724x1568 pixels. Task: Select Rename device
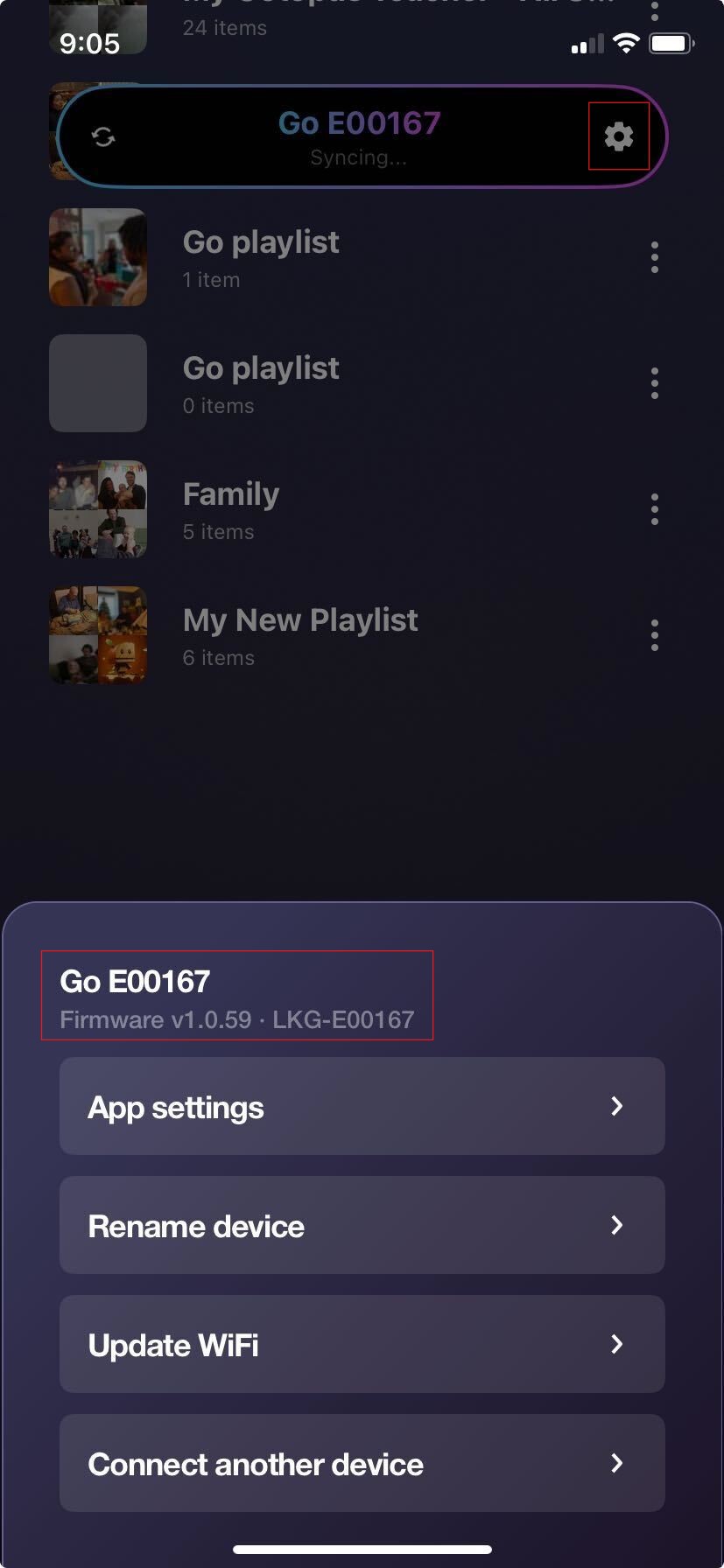click(x=362, y=1225)
